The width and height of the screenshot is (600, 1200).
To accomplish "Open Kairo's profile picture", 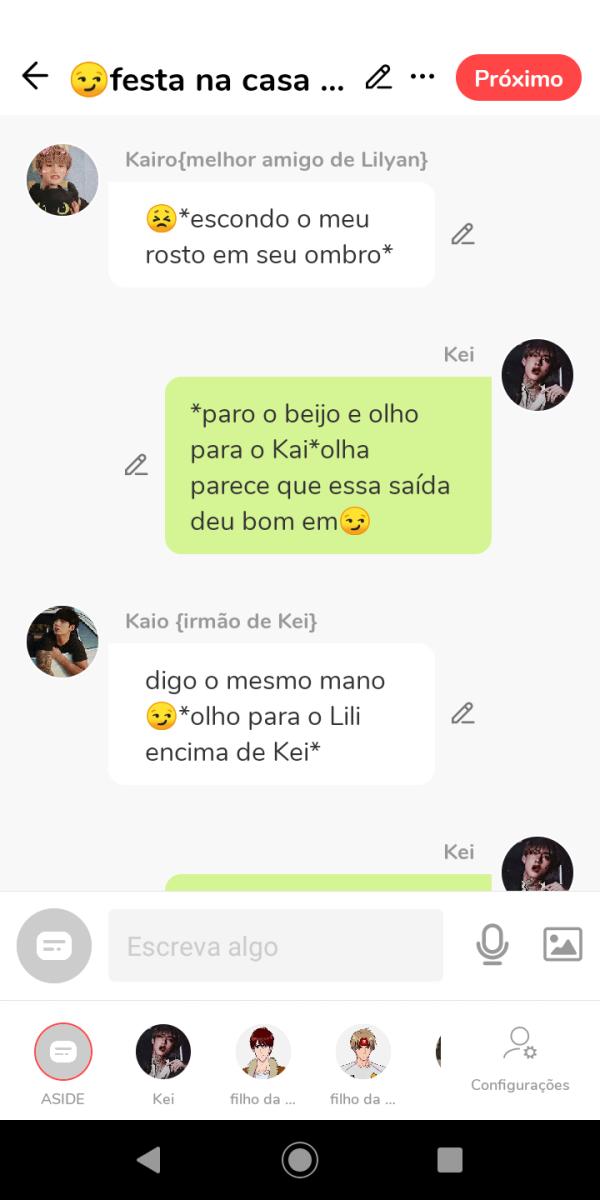I will (62, 180).
